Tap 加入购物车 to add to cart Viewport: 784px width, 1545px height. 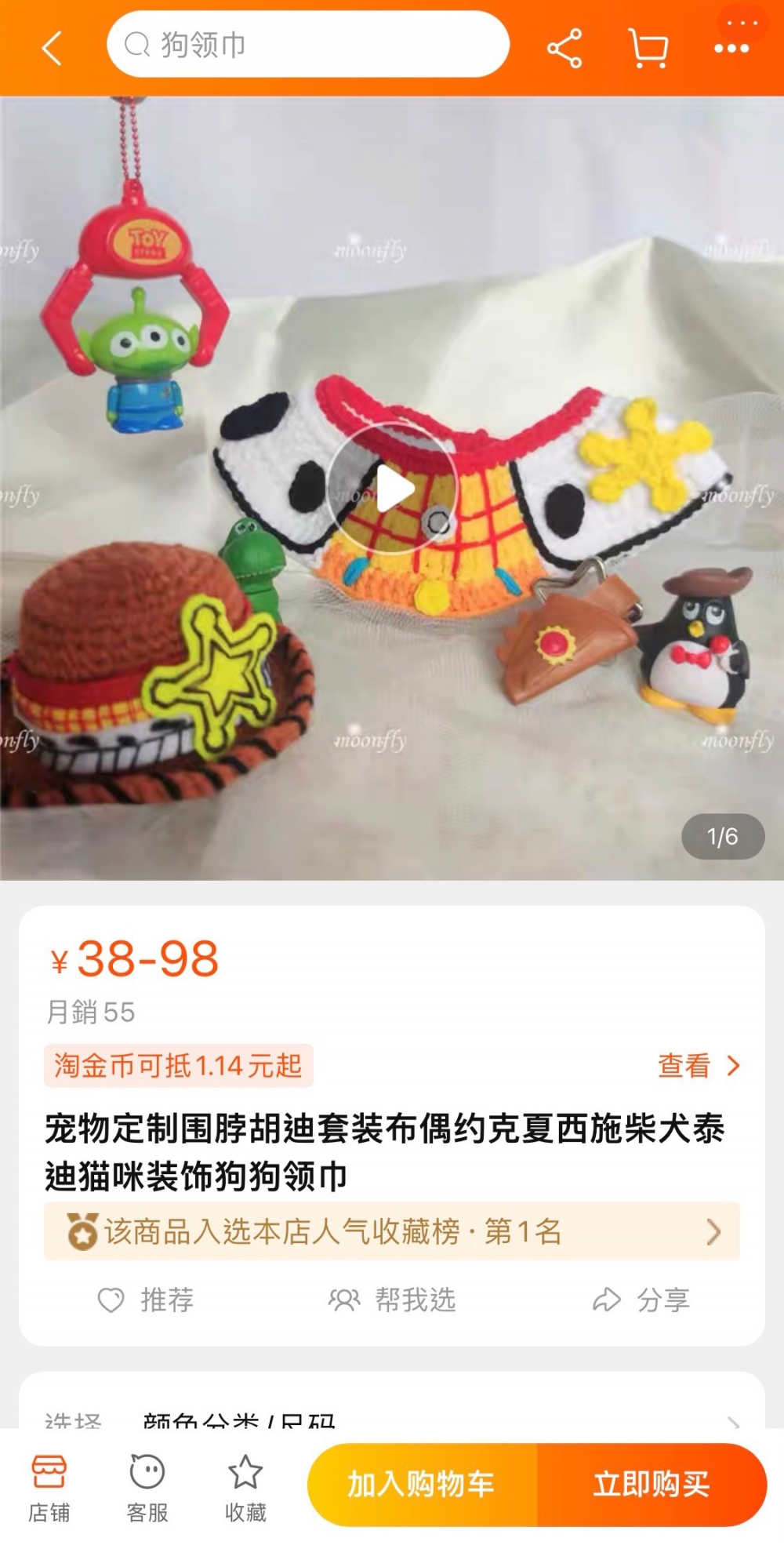(x=422, y=1484)
